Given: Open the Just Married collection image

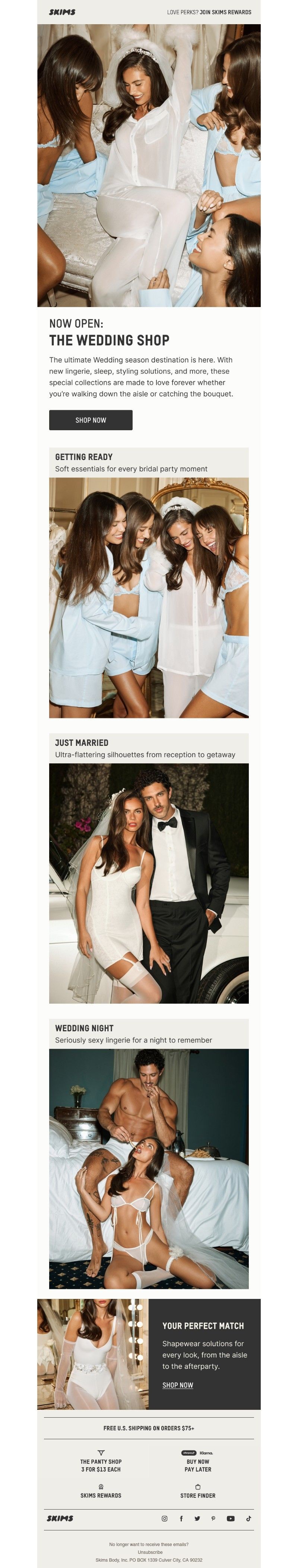Looking at the screenshot, I should [x=149, y=882].
